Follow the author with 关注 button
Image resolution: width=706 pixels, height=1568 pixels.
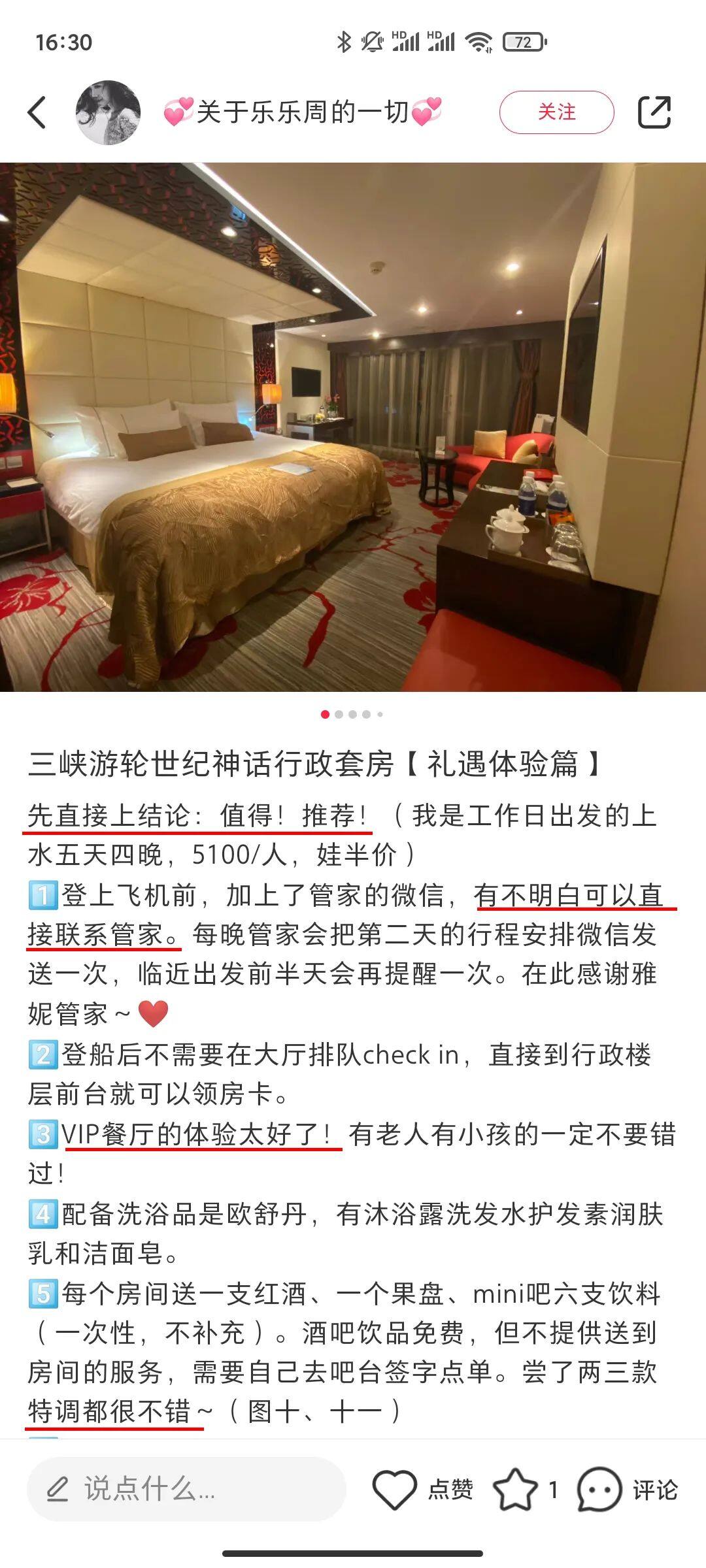point(556,112)
